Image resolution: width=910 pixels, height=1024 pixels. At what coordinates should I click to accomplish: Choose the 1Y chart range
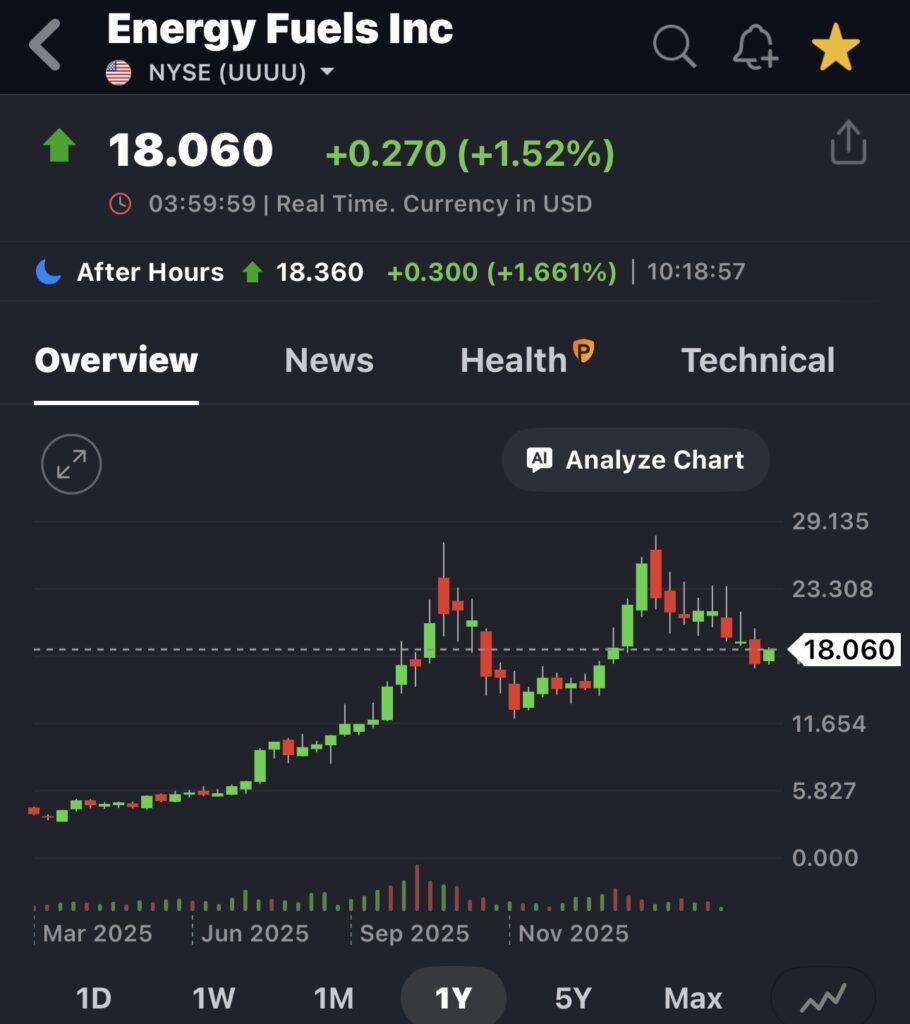point(453,997)
